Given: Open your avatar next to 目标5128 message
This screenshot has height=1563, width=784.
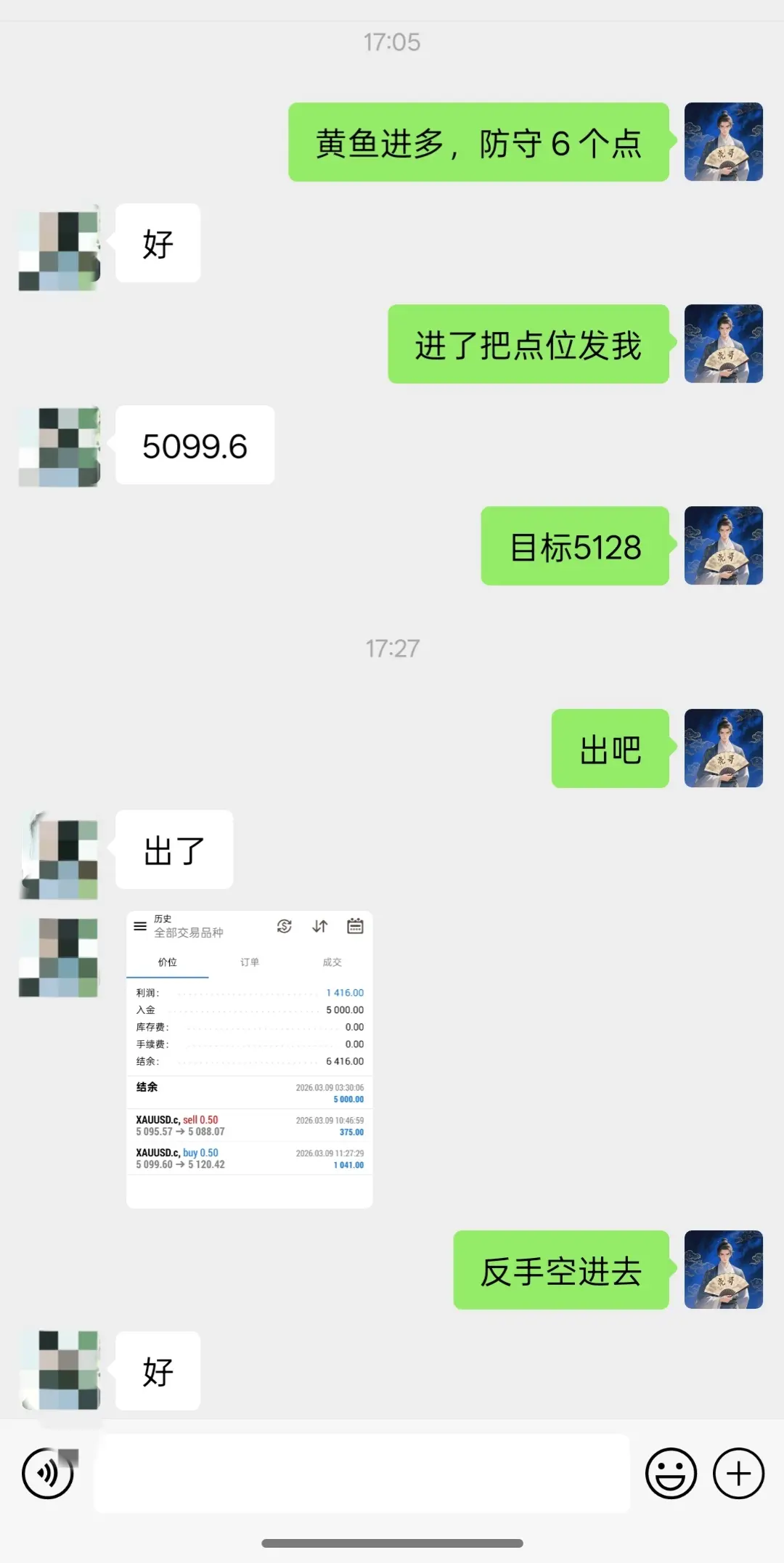Looking at the screenshot, I should (723, 546).
